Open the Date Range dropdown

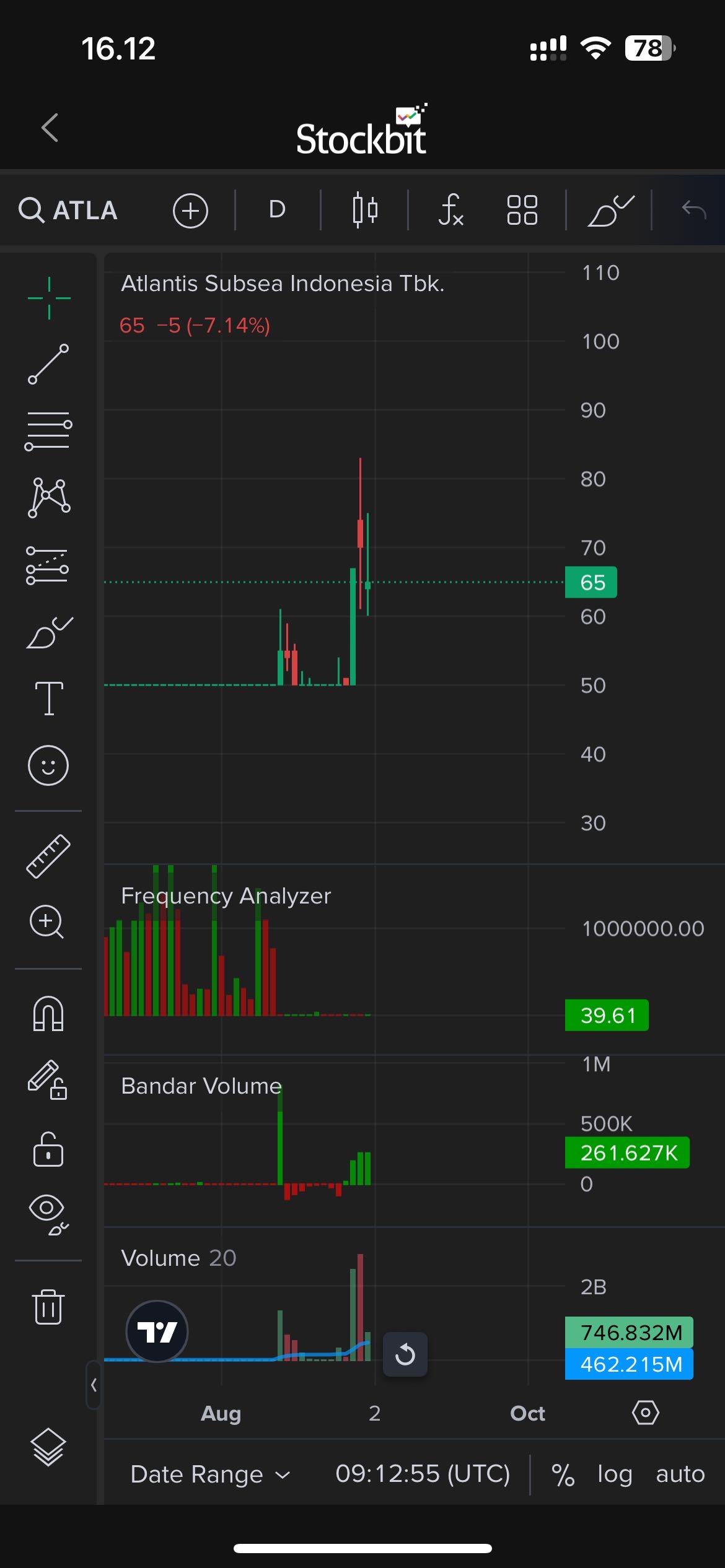pos(211,1474)
